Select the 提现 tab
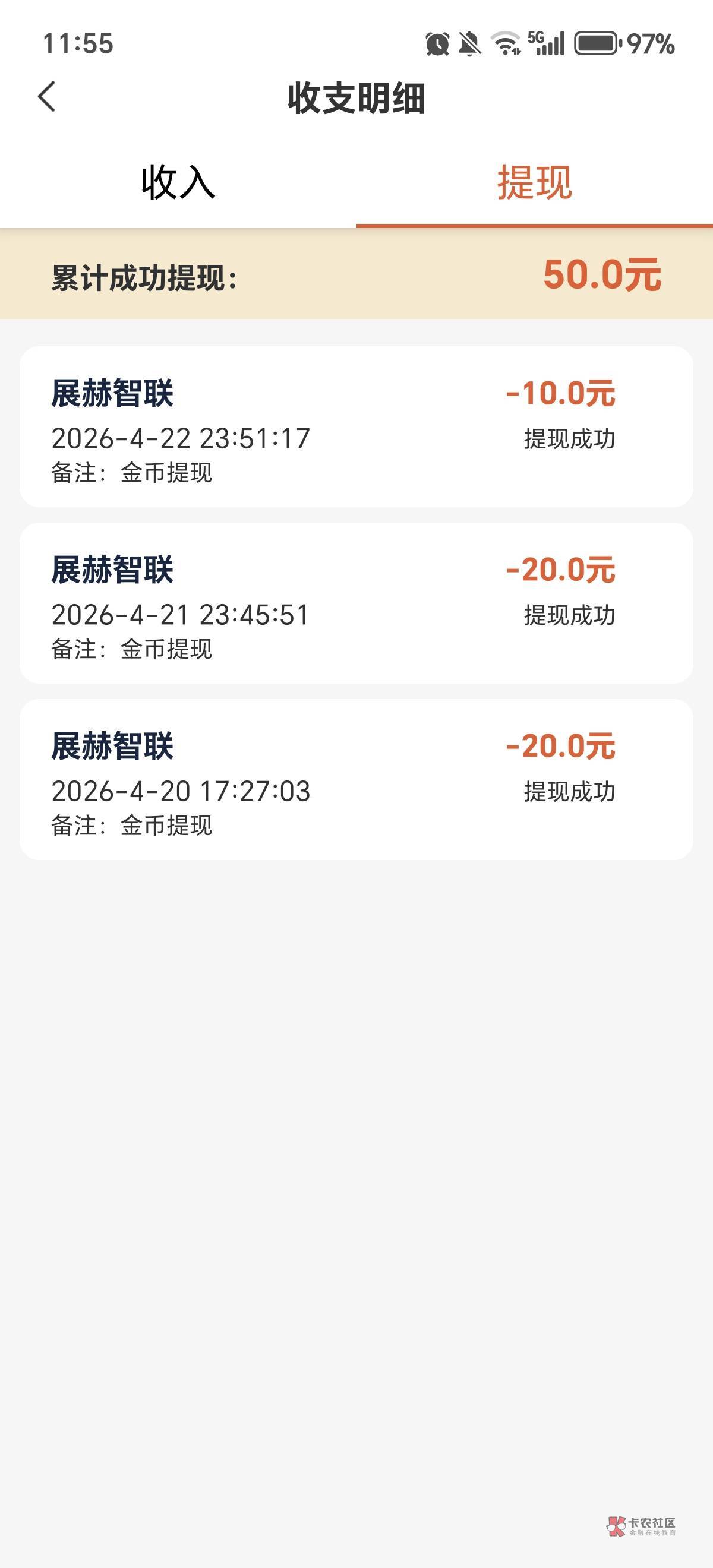Screen dimensions: 713x1568 tap(534, 182)
